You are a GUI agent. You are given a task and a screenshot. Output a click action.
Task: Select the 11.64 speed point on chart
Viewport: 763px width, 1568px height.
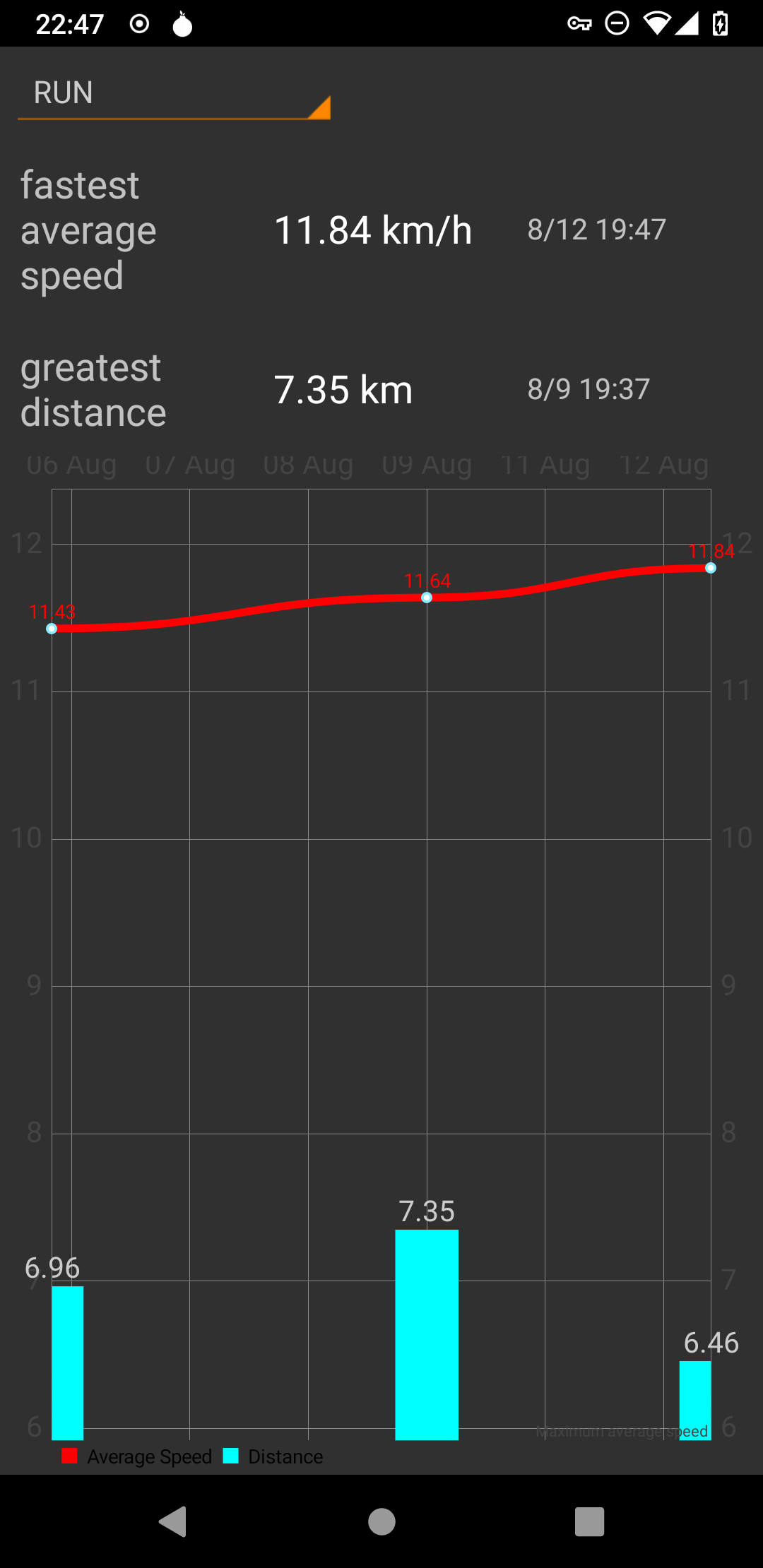tap(427, 598)
